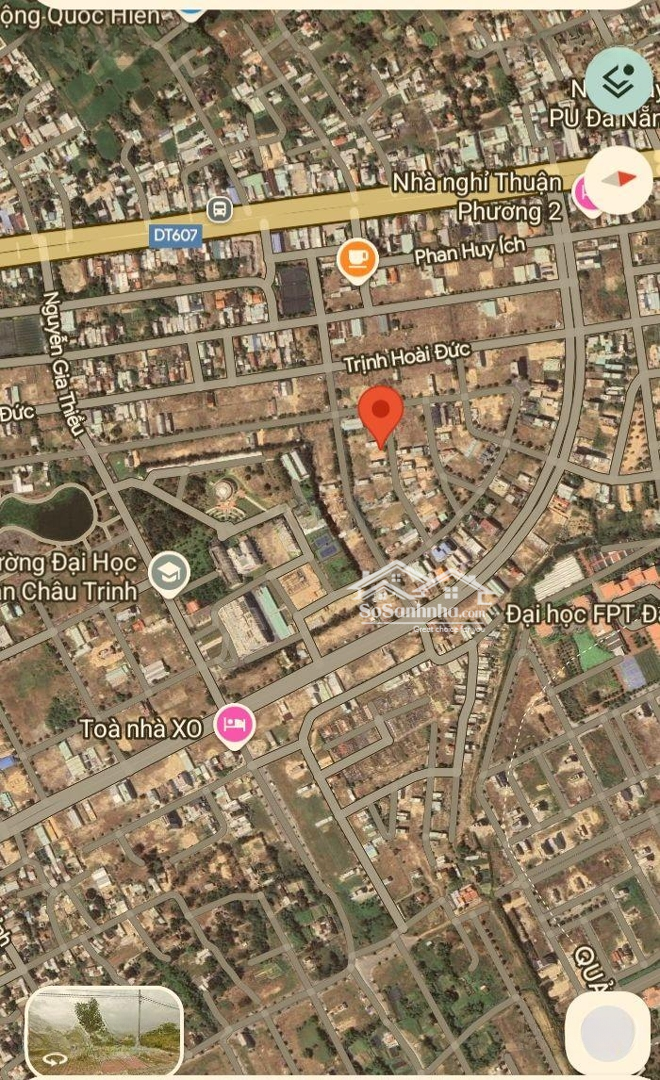Screen dimensions: 660x1080
Task: Tap the bus stop icon on DT607
Action: point(219,210)
